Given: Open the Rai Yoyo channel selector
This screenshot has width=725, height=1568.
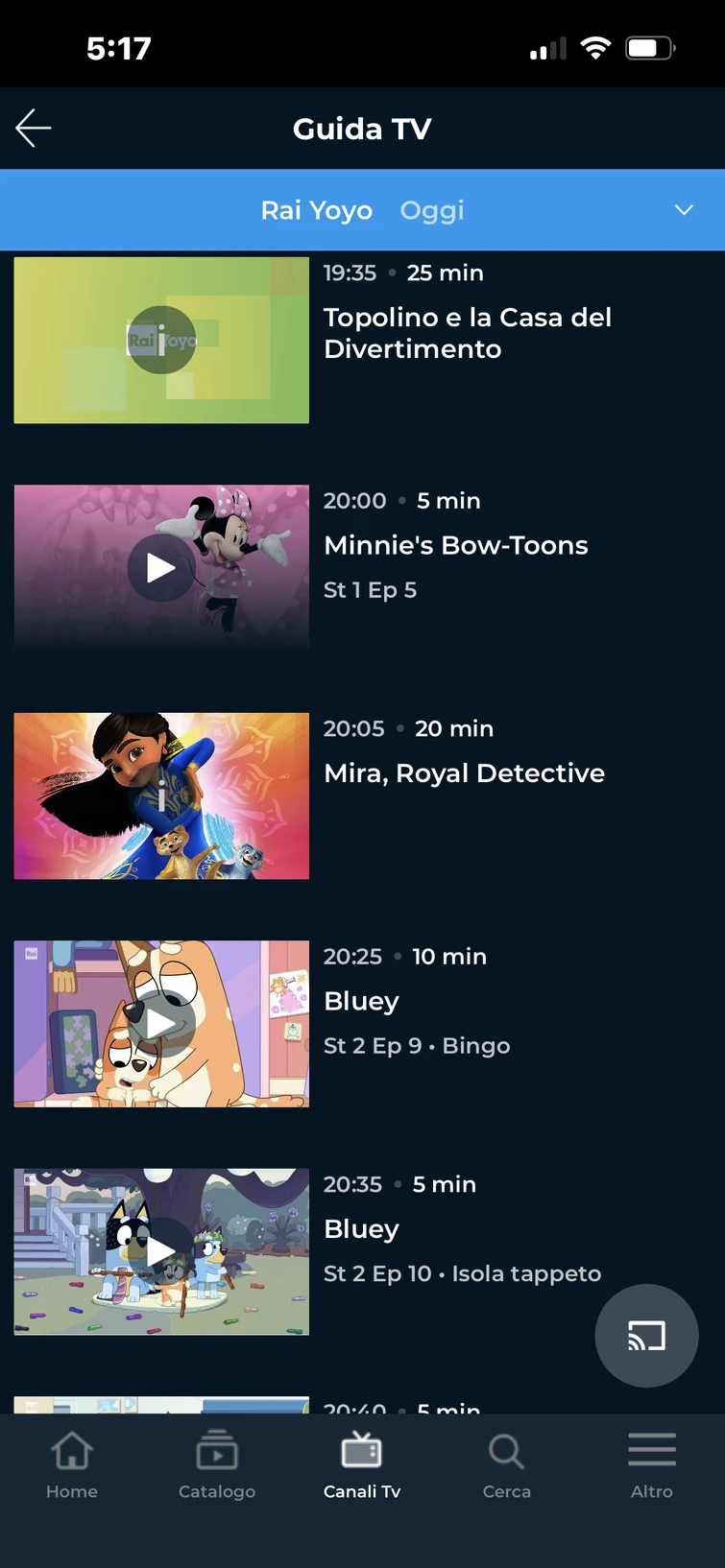Looking at the screenshot, I should 317,210.
